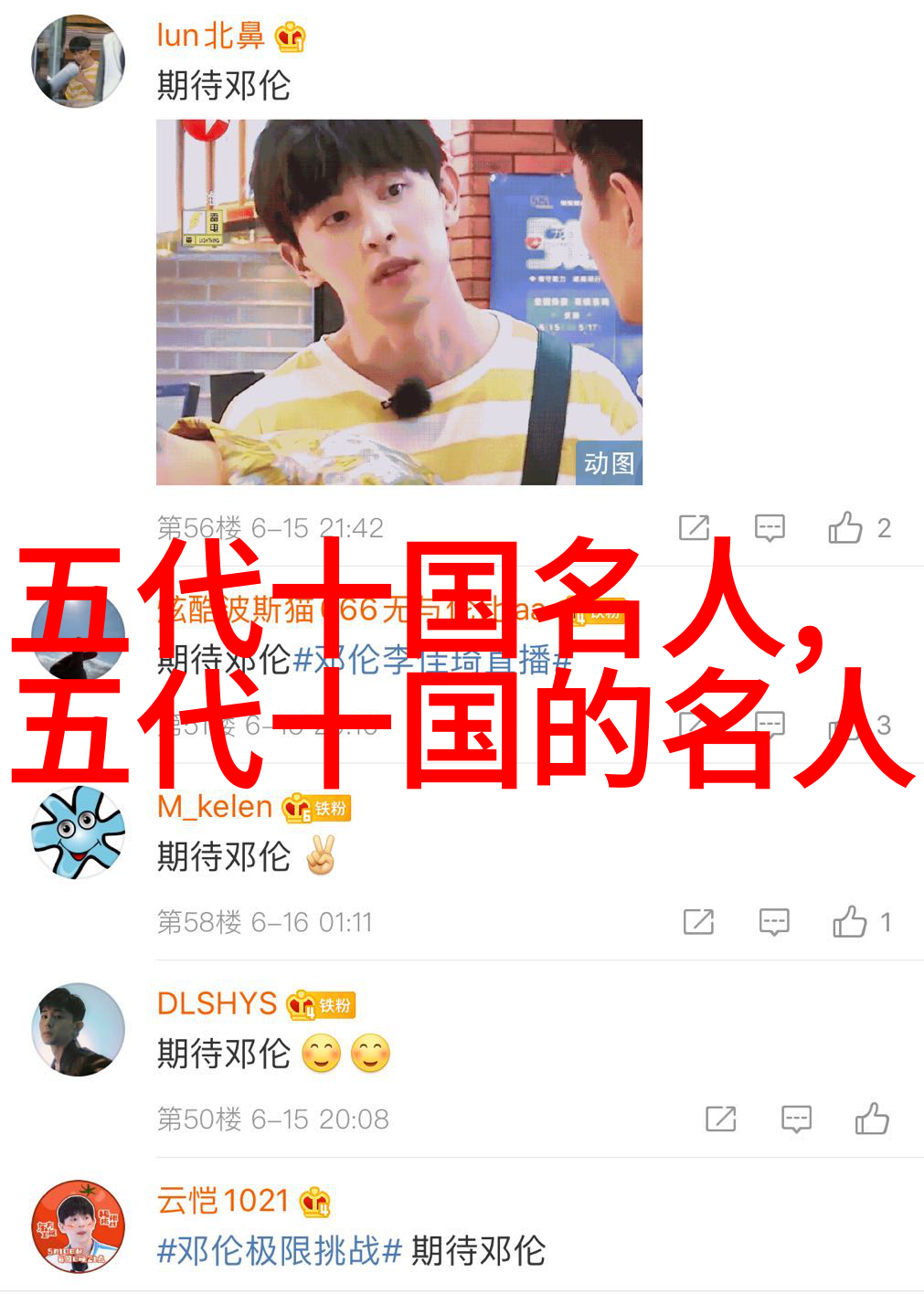Repost the floor 56 comment

coord(694,527)
